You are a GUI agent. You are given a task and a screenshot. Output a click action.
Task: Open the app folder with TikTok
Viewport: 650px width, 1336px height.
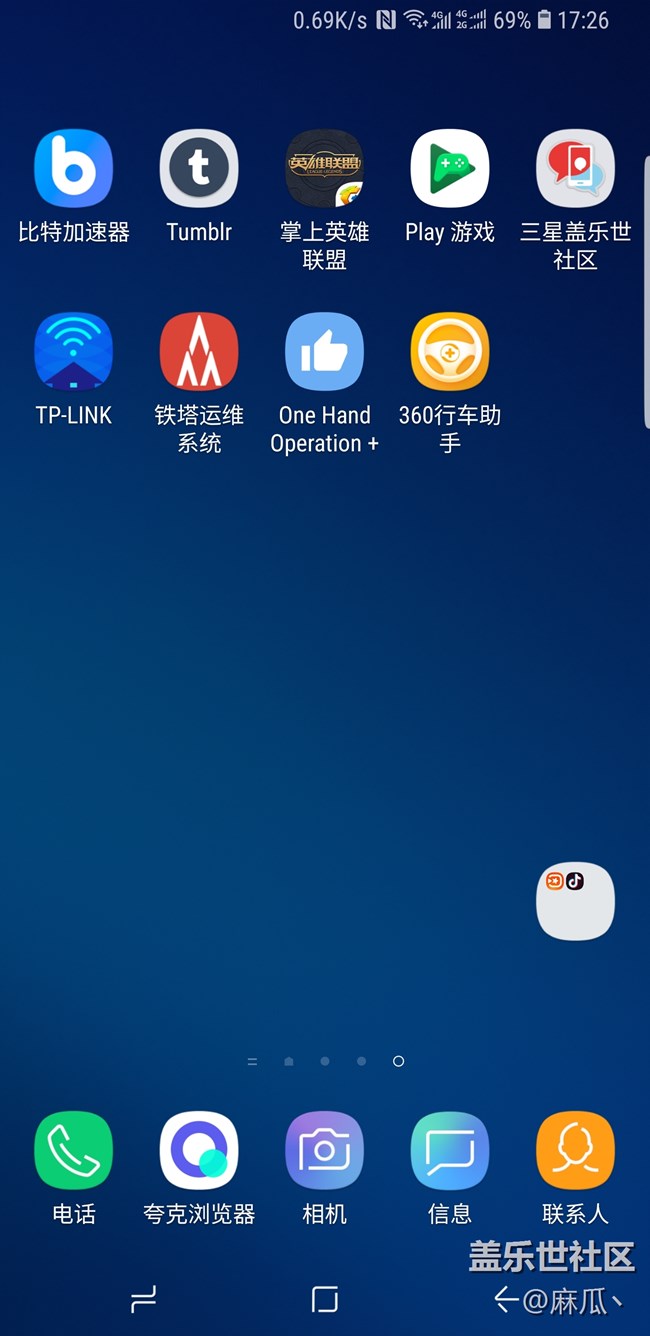click(575, 901)
